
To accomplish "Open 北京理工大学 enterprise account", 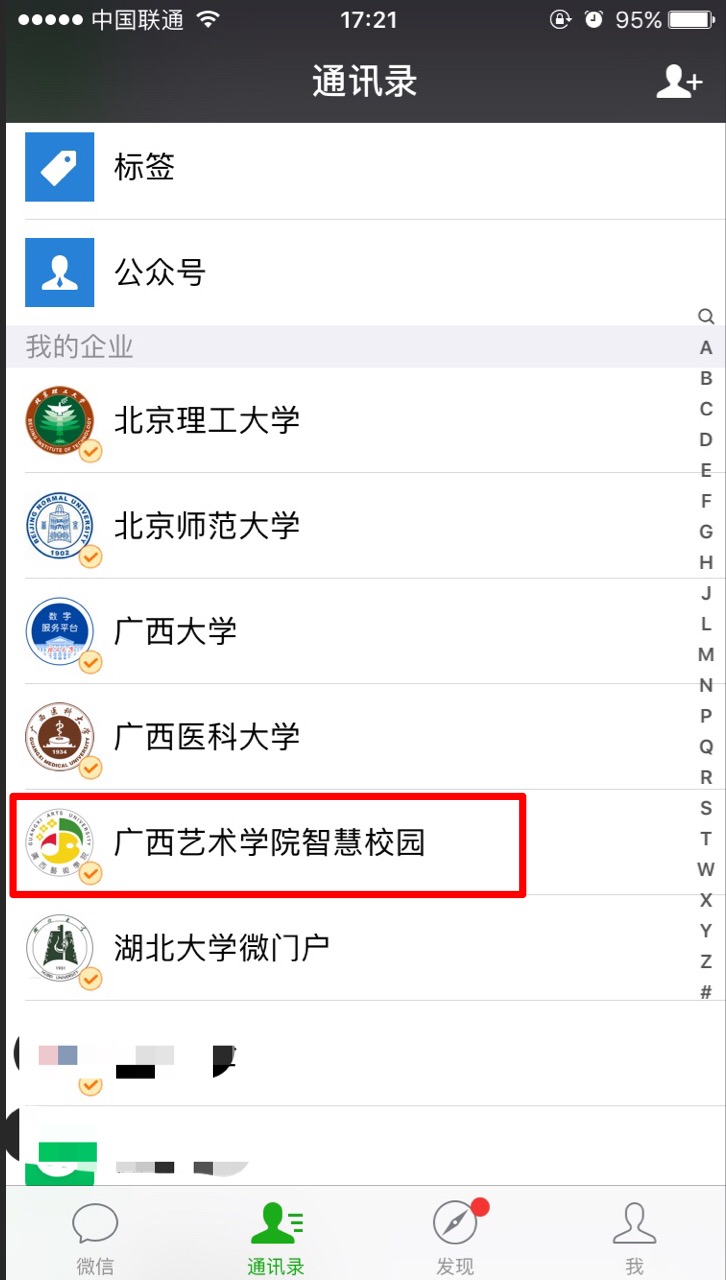I will 365,420.
